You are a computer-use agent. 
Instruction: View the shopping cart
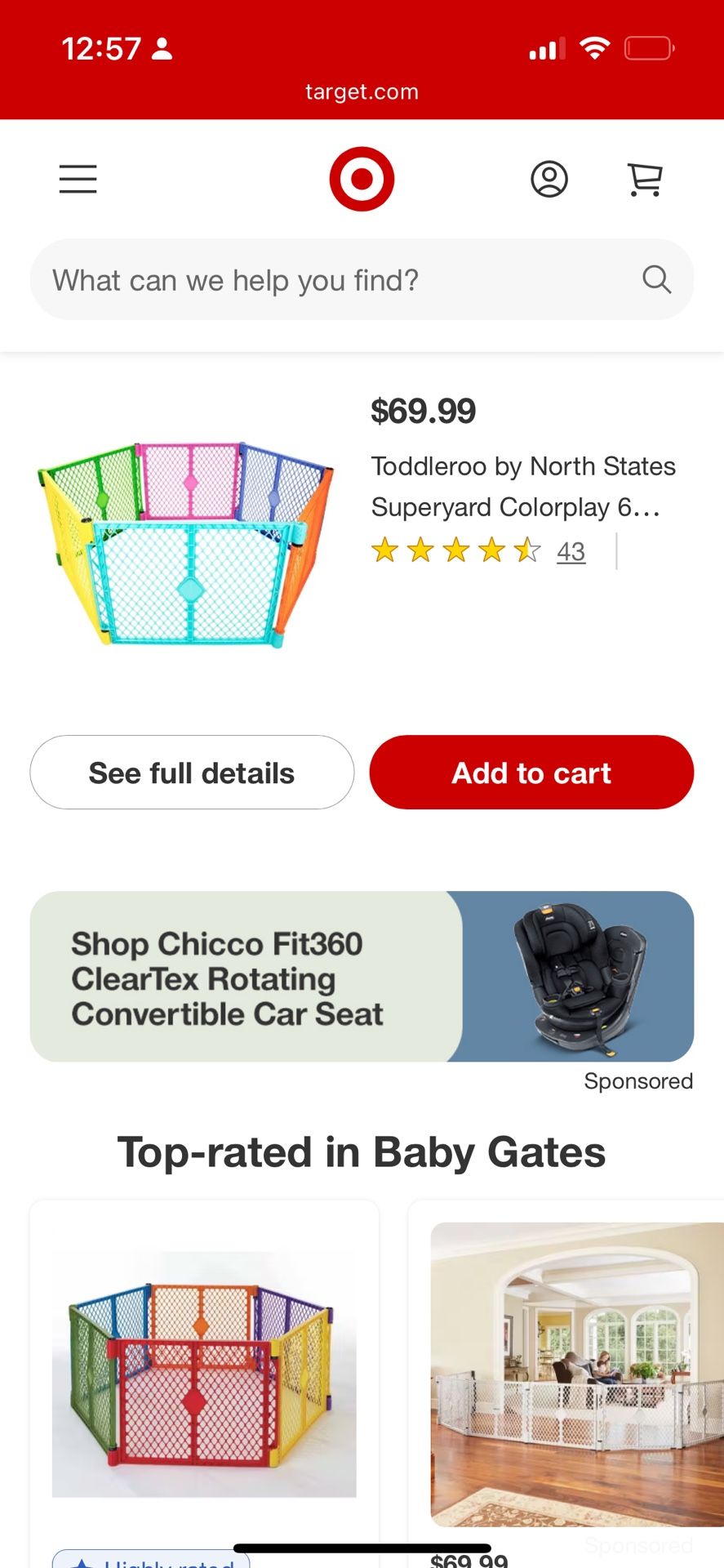[644, 179]
